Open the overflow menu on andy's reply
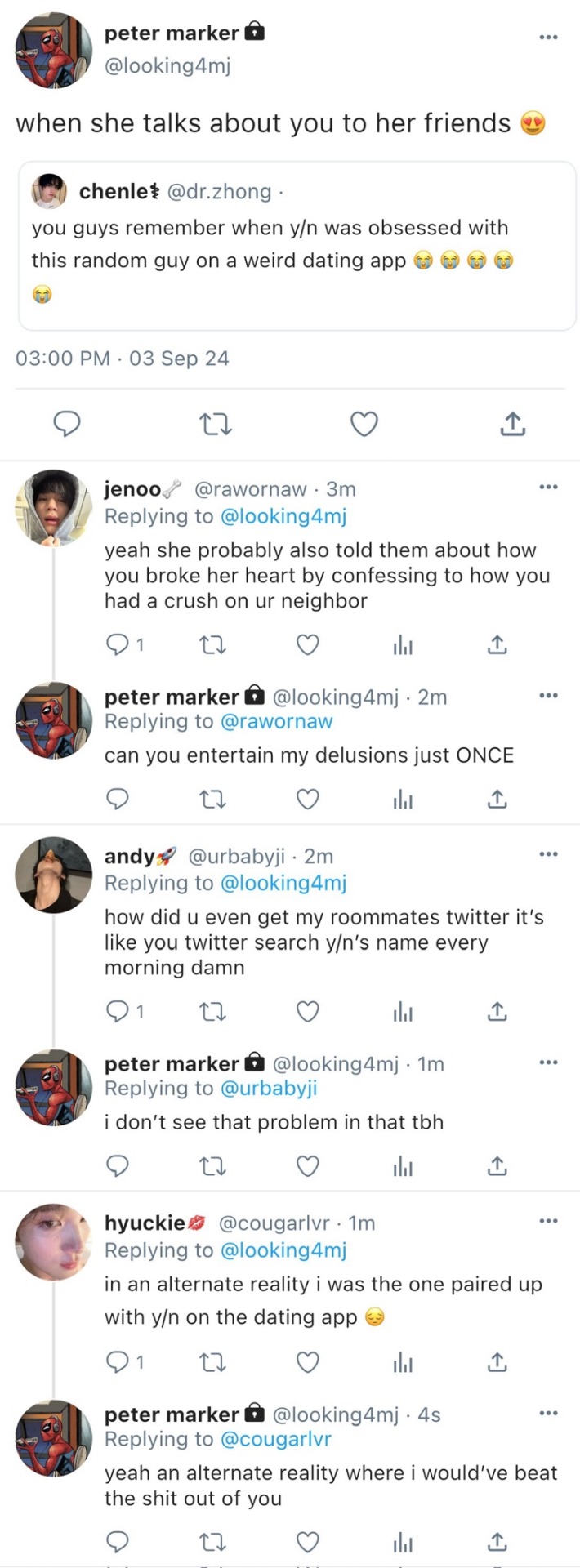 [x=548, y=854]
